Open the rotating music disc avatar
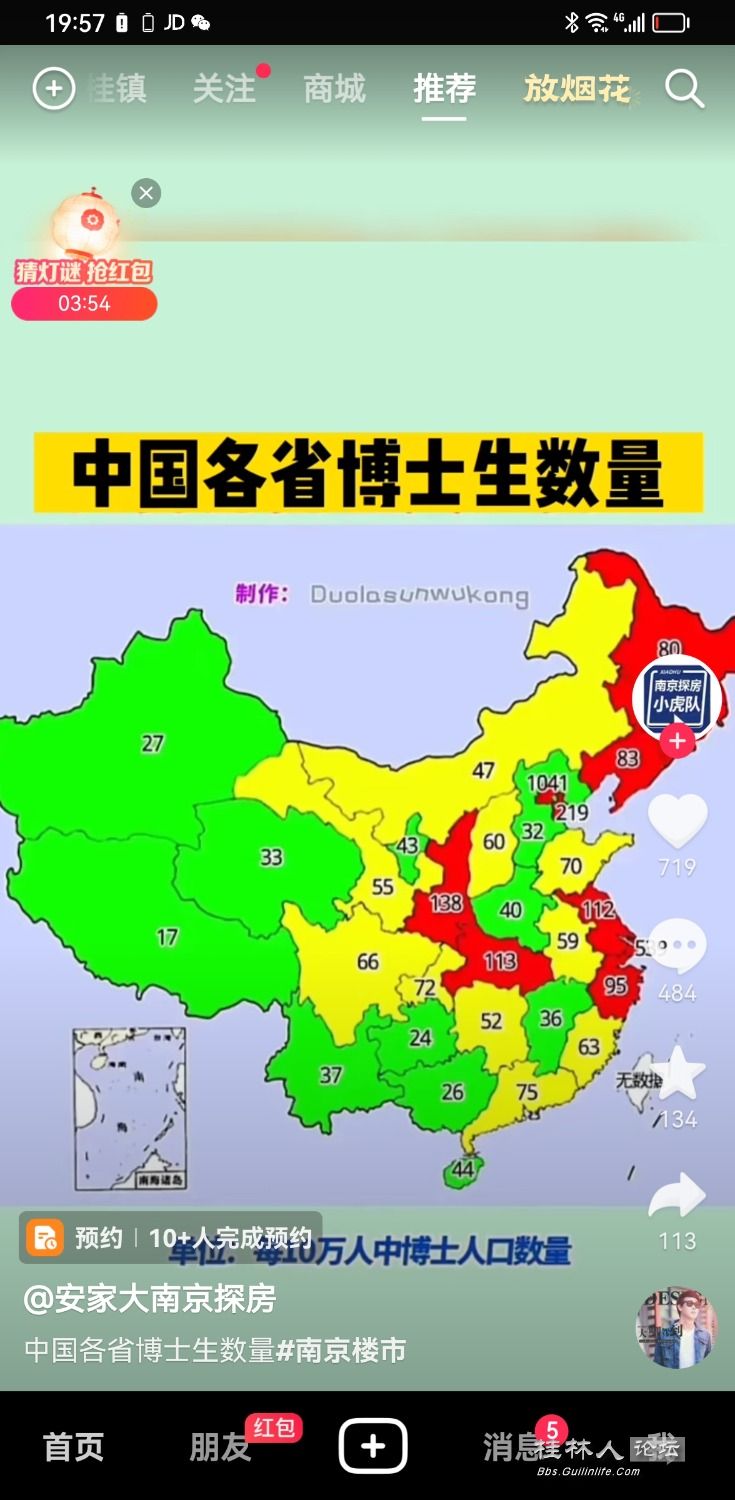This screenshot has width=735, height=1500. tap(677, 1328)
